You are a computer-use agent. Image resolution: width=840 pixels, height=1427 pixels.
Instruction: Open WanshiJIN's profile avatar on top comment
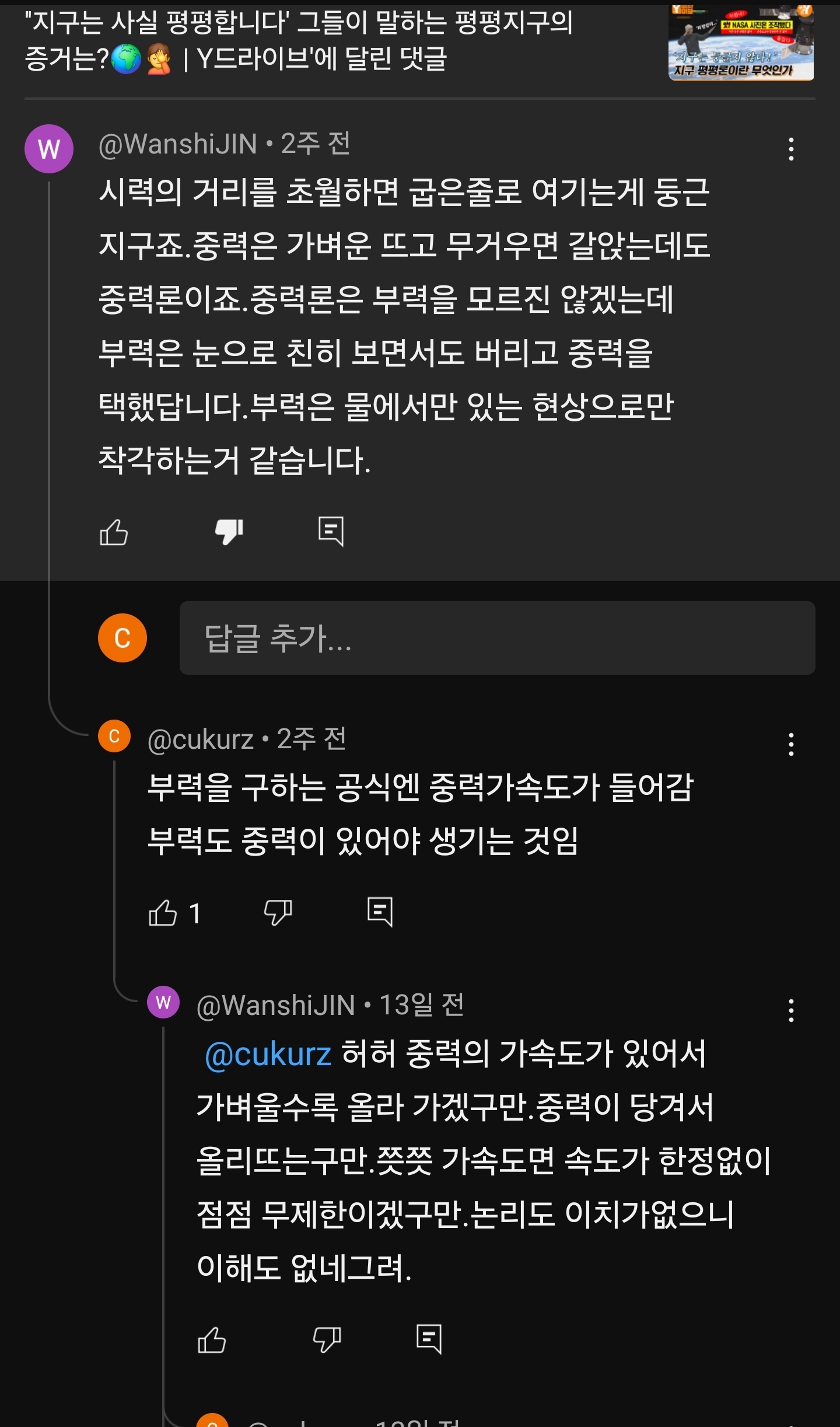(49, 149)
